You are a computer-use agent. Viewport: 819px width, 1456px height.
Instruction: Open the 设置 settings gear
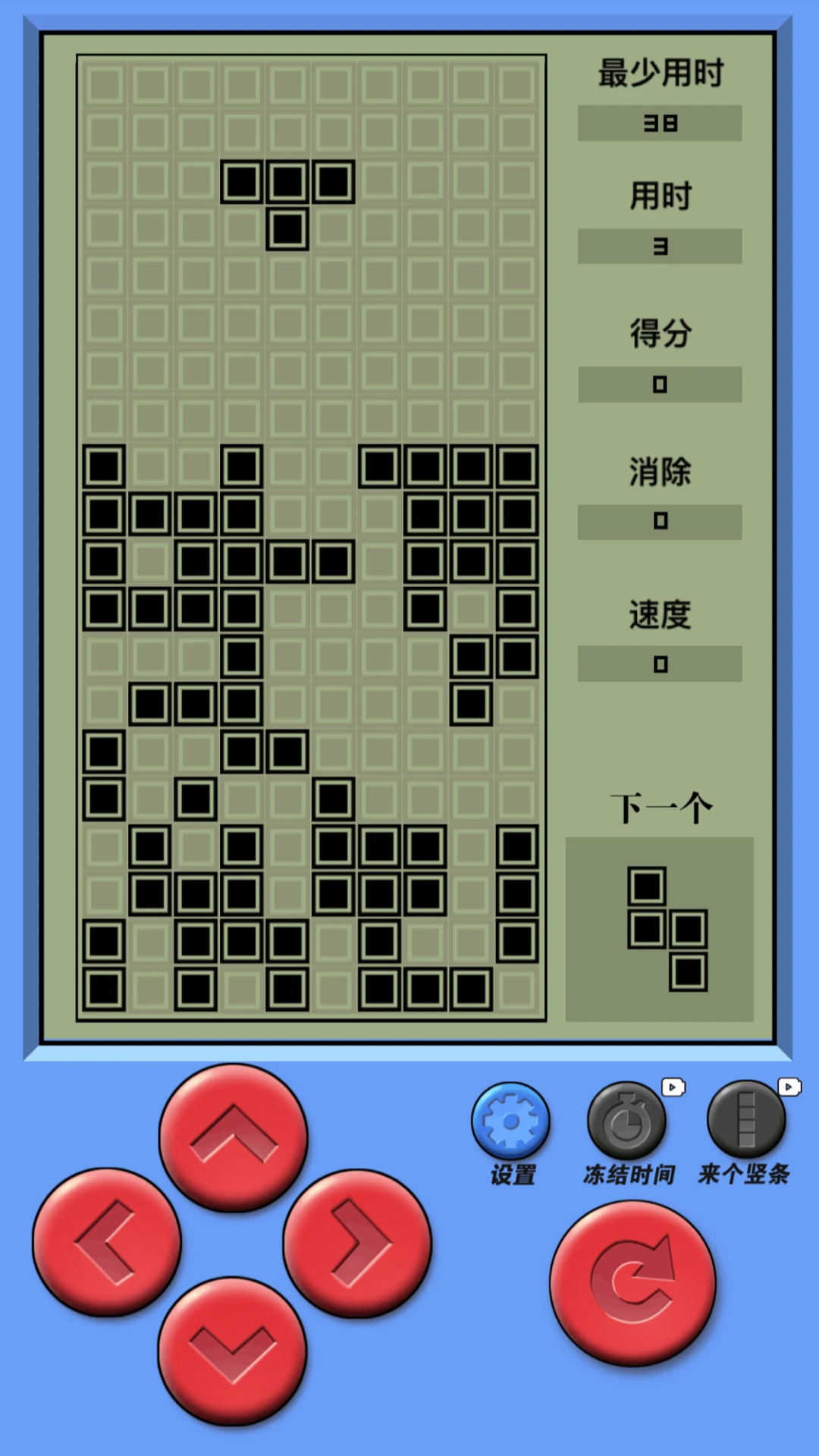pyautogui.click(x=510, y=1121)
